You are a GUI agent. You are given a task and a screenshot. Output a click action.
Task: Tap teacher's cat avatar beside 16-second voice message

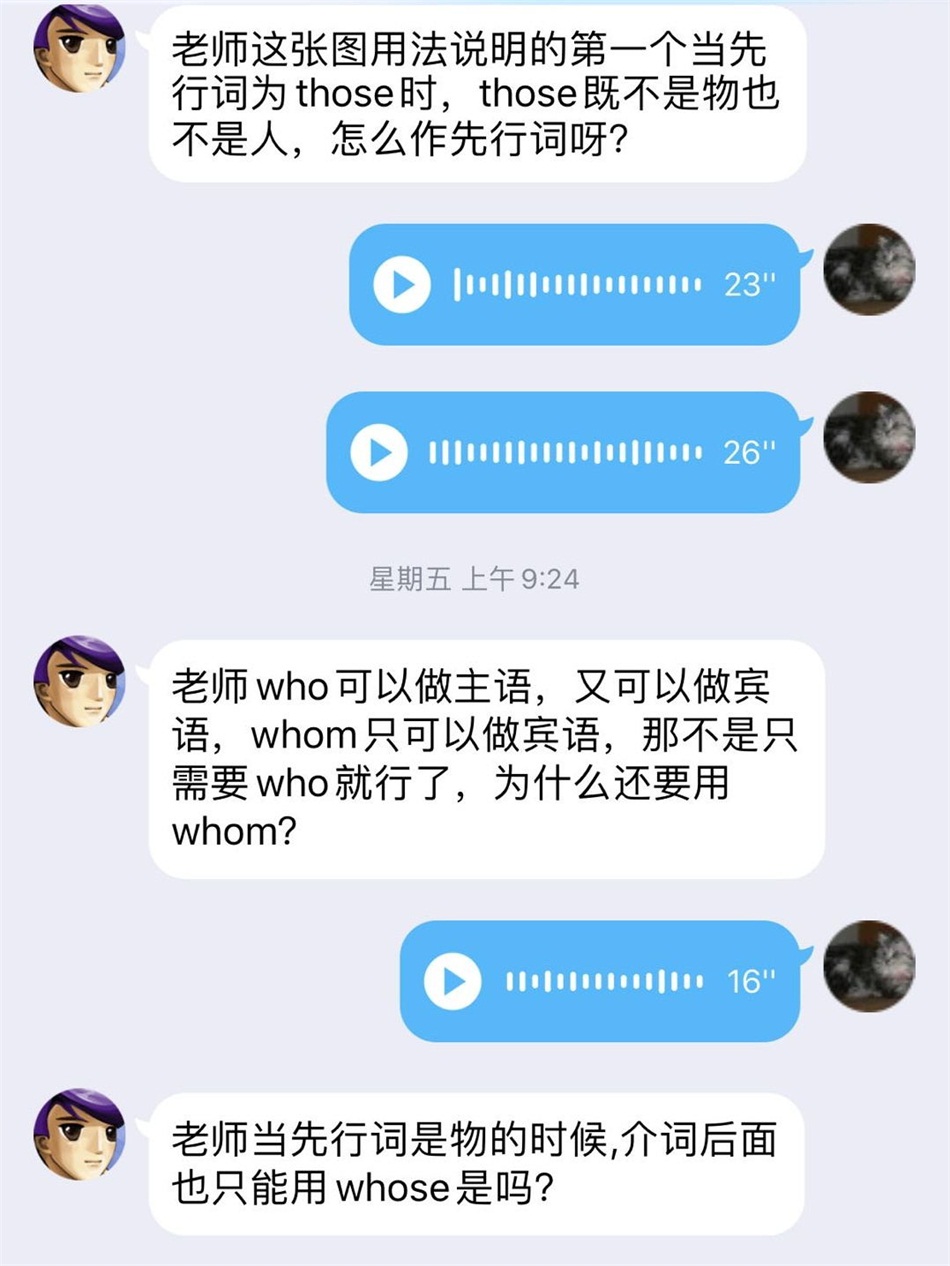(x=868, y=966)
